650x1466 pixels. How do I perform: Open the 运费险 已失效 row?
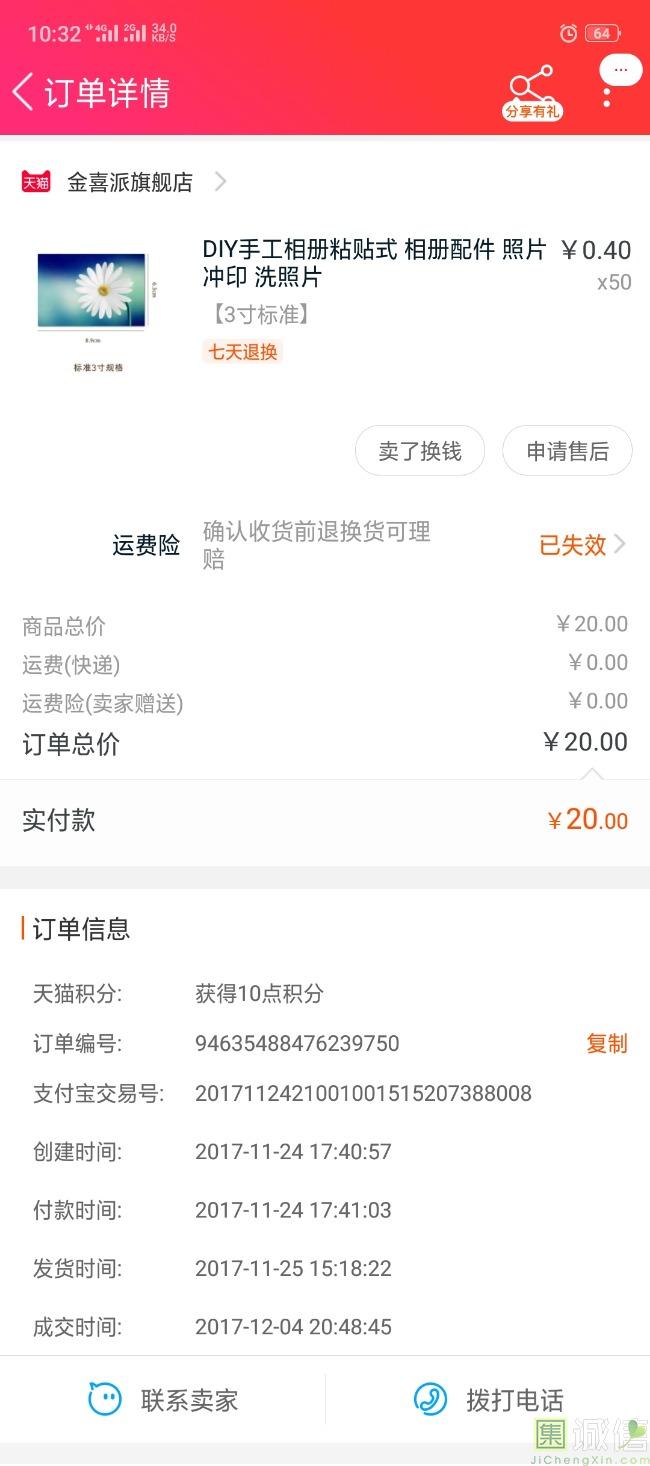click(x=581, y=545)
